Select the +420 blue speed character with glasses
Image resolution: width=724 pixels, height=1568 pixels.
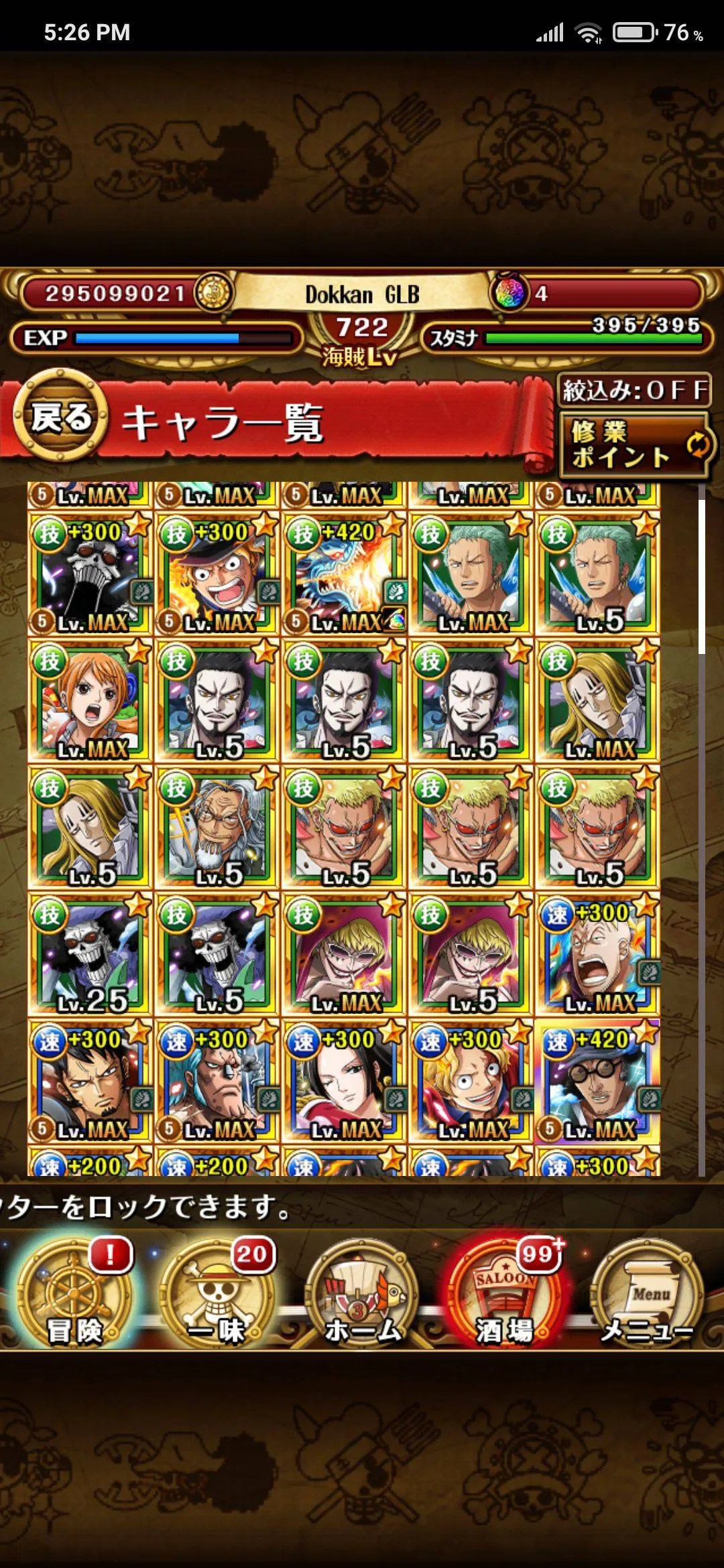click(x=598, y=1082)
